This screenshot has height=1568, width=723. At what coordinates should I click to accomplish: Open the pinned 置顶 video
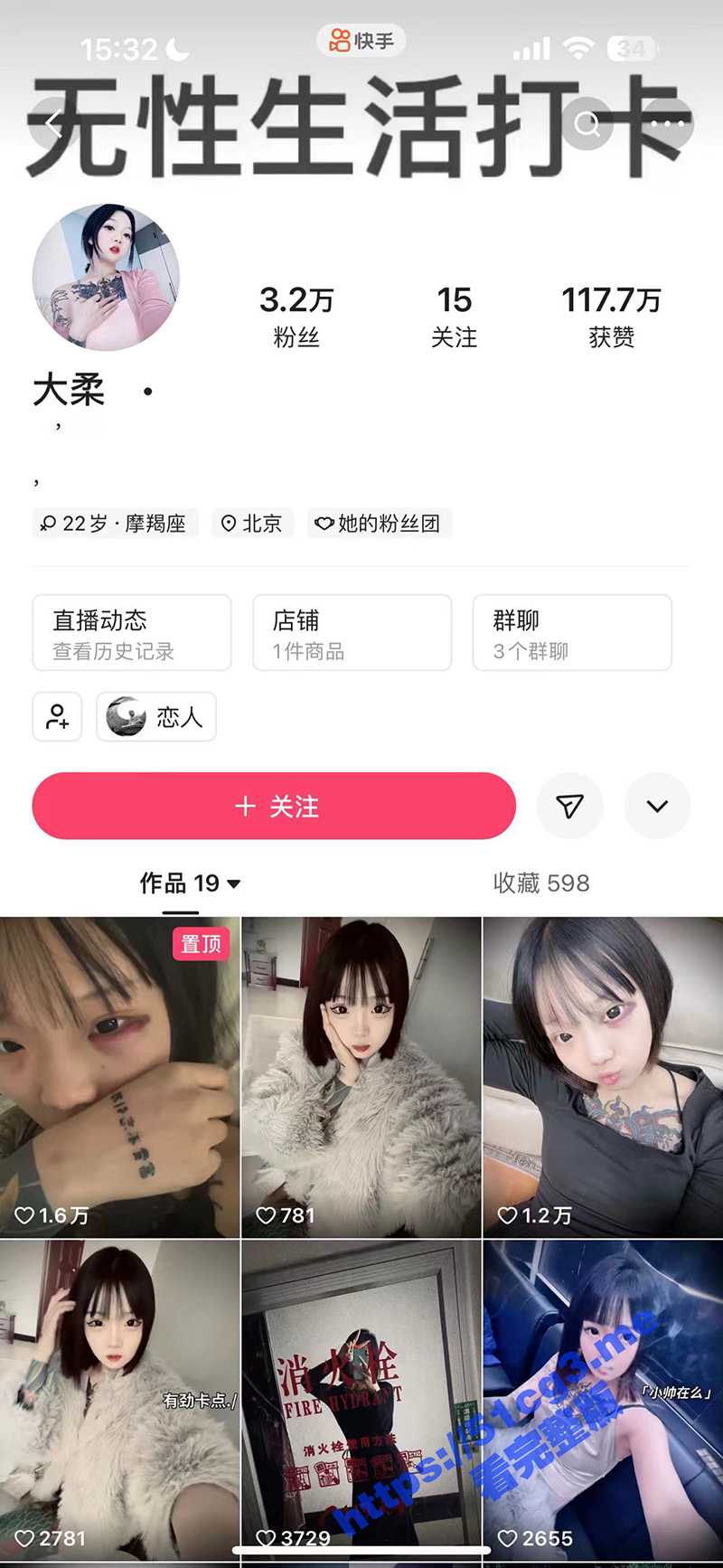click(119, 1076)
